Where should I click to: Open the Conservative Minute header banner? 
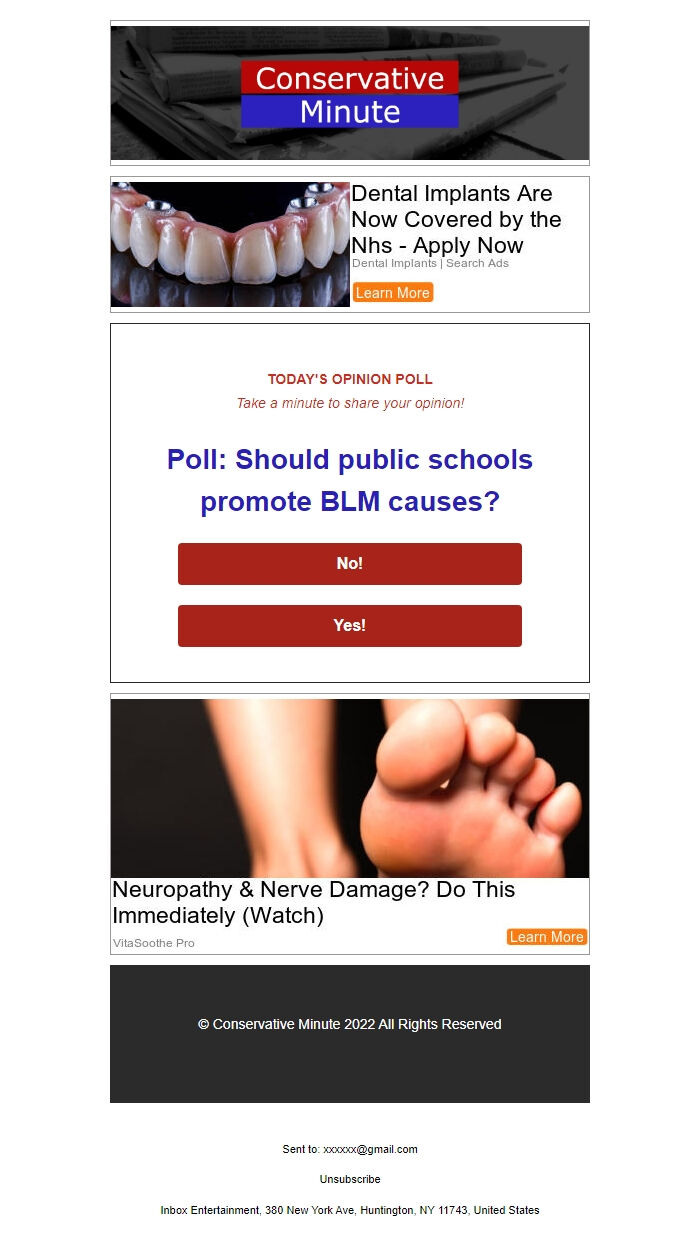coord(350,93)
